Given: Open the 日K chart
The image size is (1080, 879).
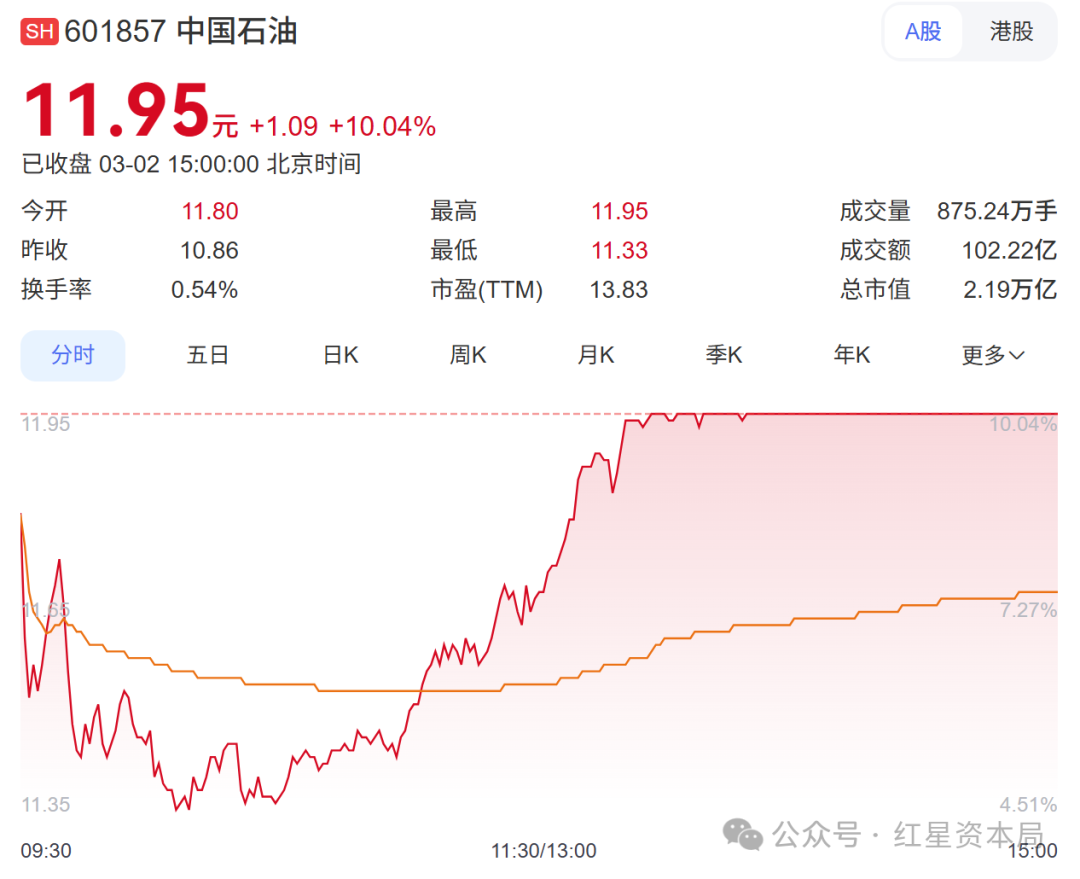Looking at the screenshot, I should [x=340, y=355].
